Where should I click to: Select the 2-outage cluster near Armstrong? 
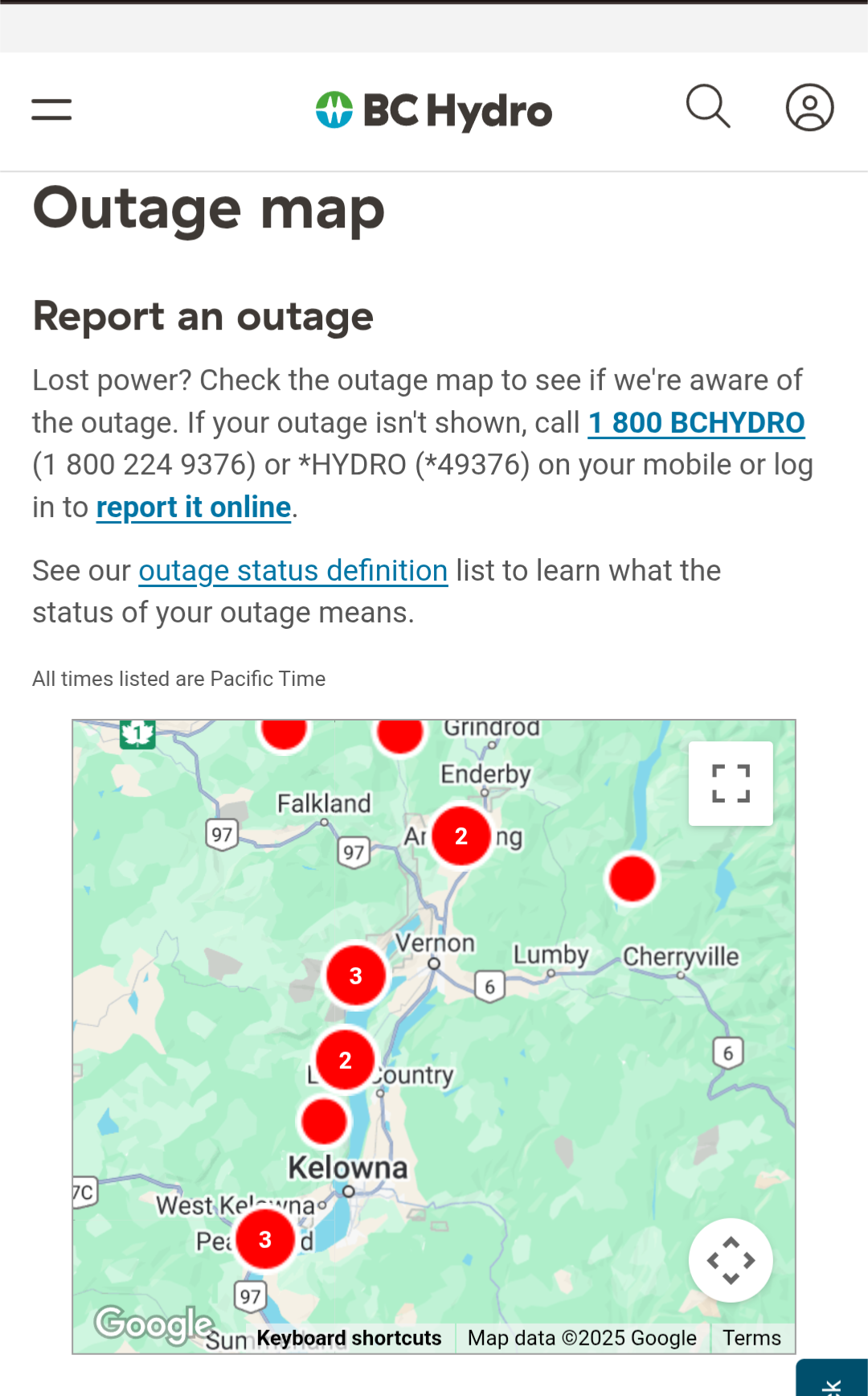tap(461, 836)
